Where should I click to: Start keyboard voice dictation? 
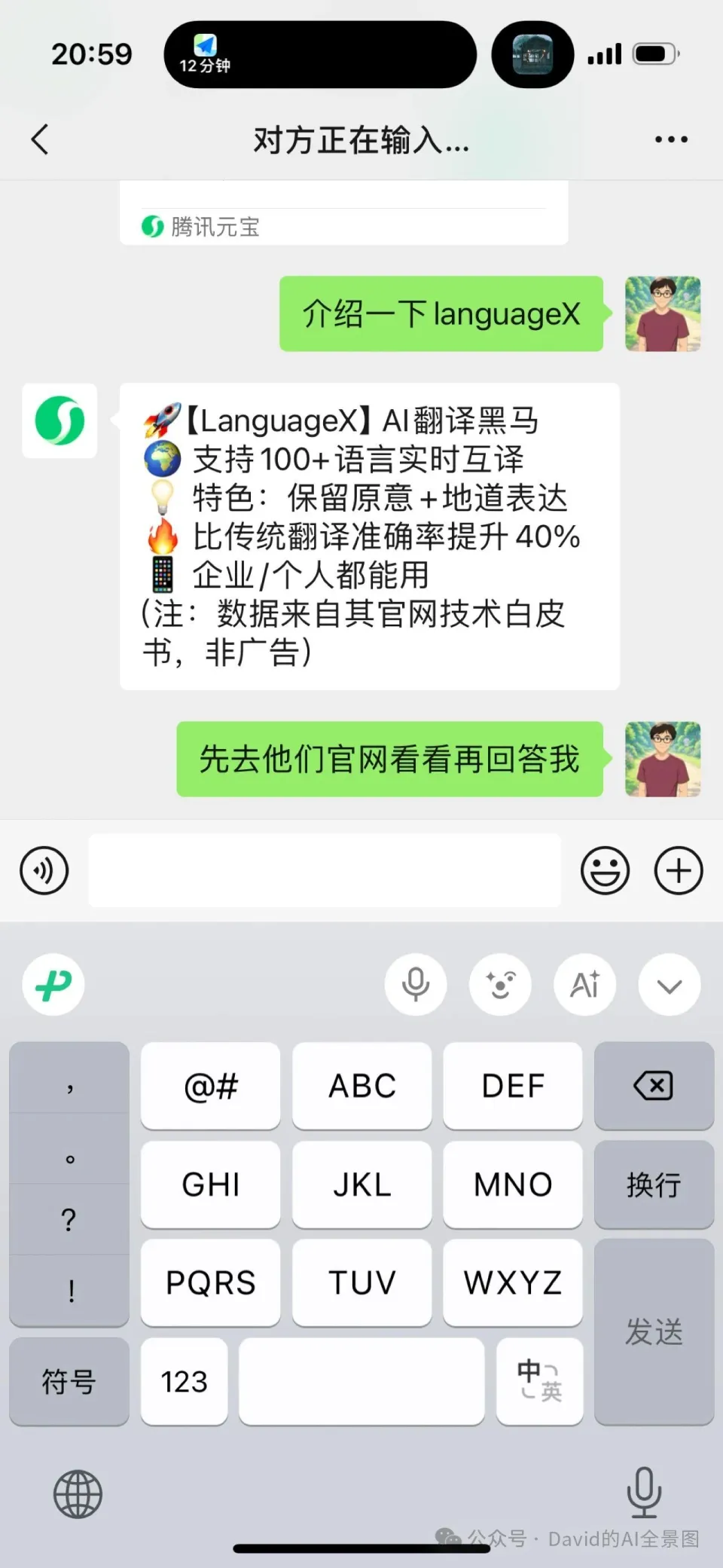coord(416,985)
